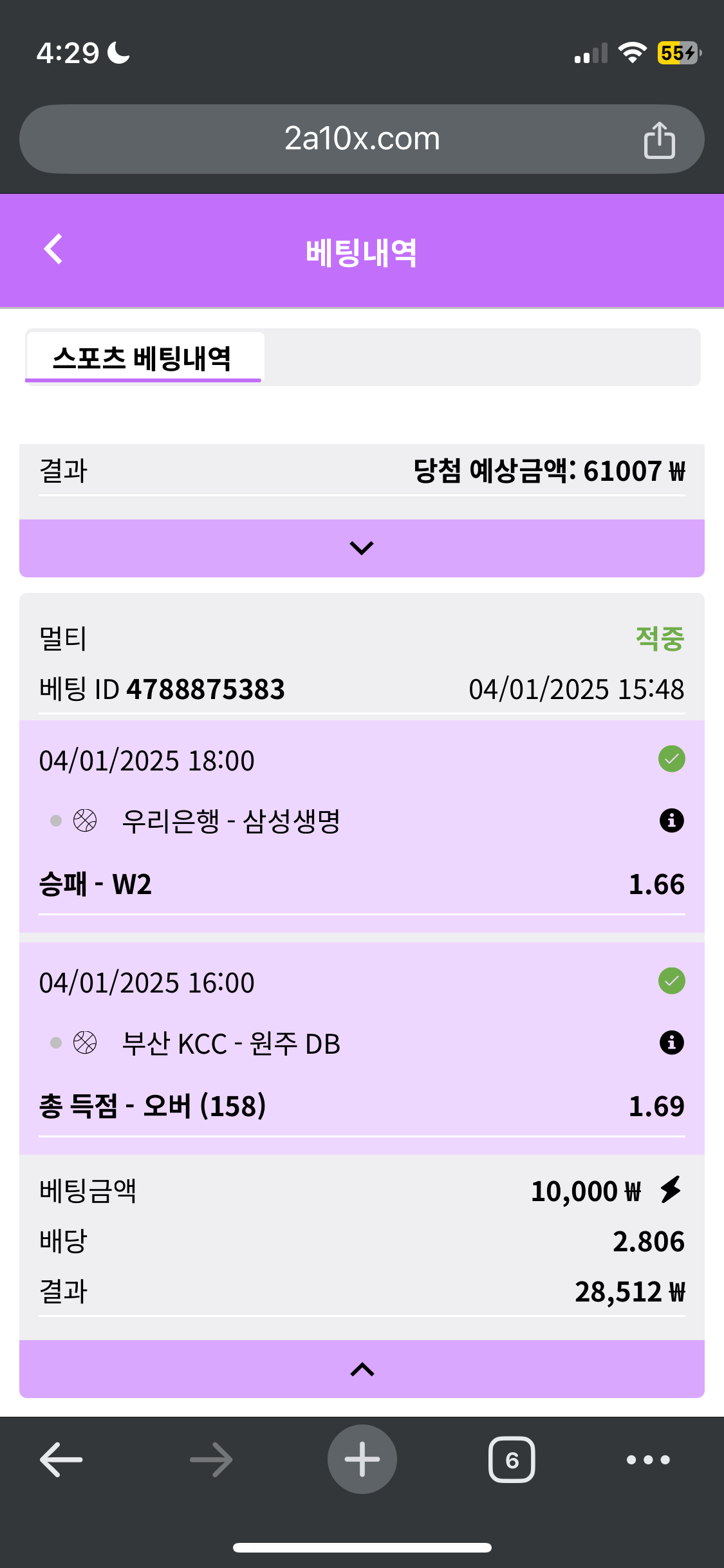
Task: Expand the bet with 당첨 예상금액 61007
Action: (x=362, y=548)
